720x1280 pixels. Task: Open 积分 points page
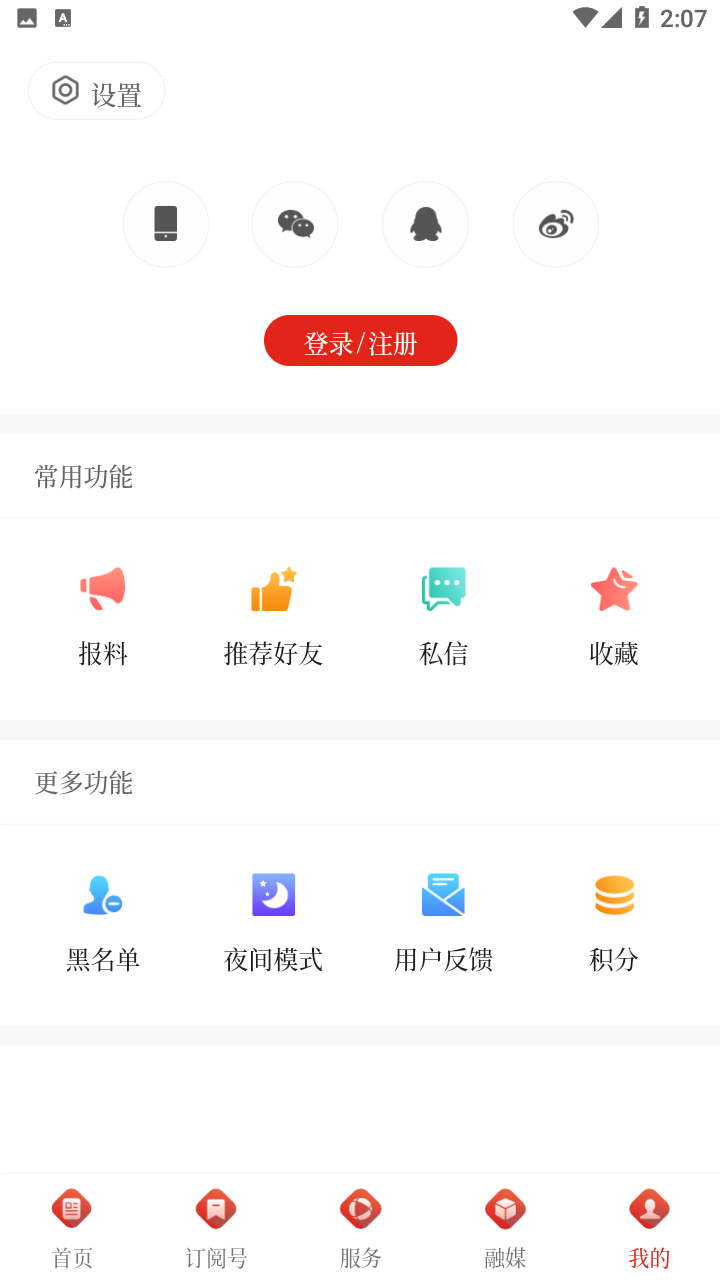coord(613,921)
